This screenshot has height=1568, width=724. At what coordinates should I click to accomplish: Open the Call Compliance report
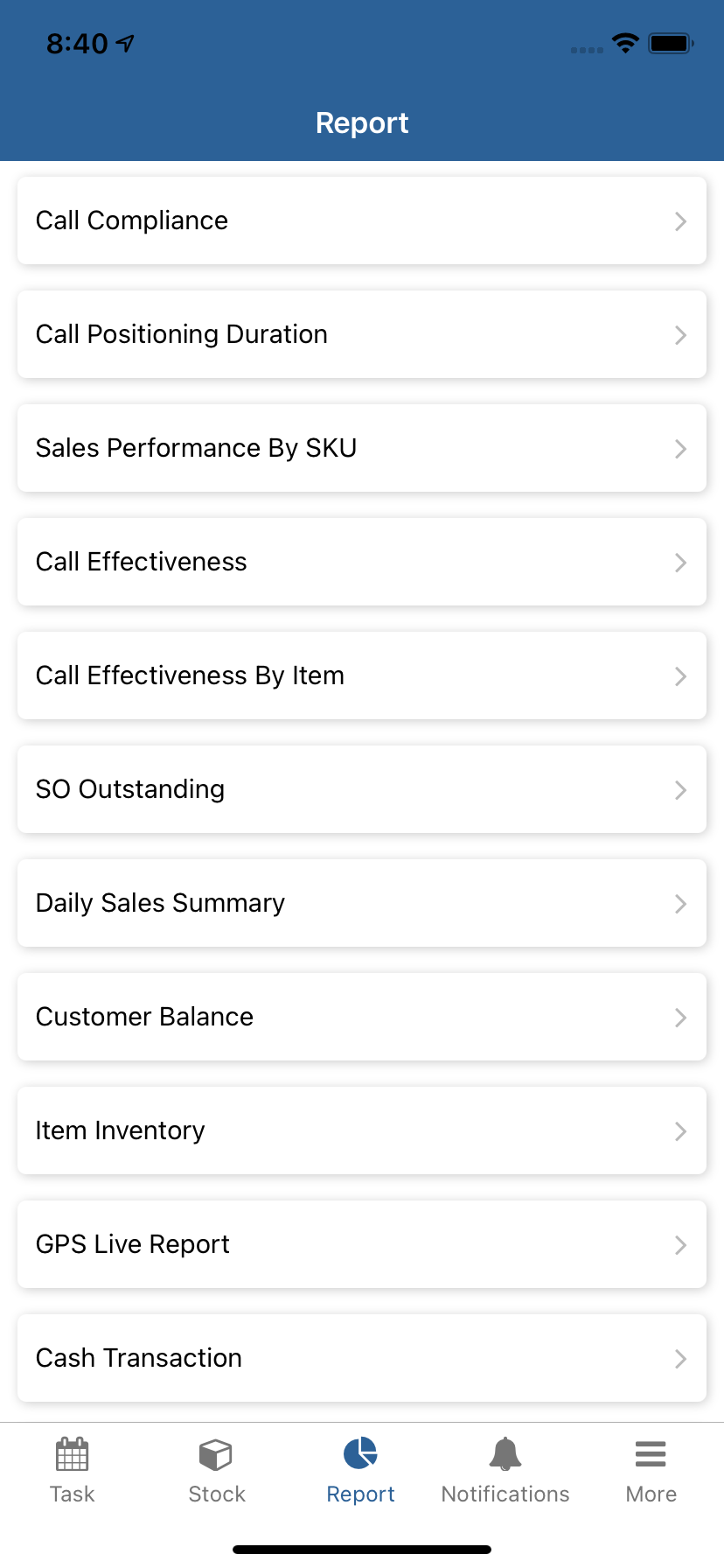click(361, 220)
